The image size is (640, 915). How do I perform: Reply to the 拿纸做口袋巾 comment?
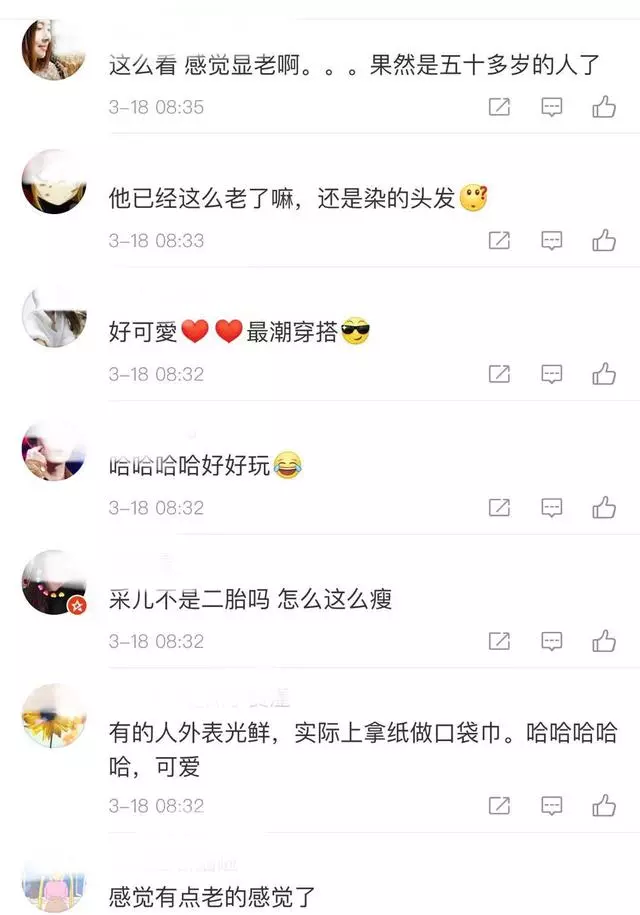point(552,805)
